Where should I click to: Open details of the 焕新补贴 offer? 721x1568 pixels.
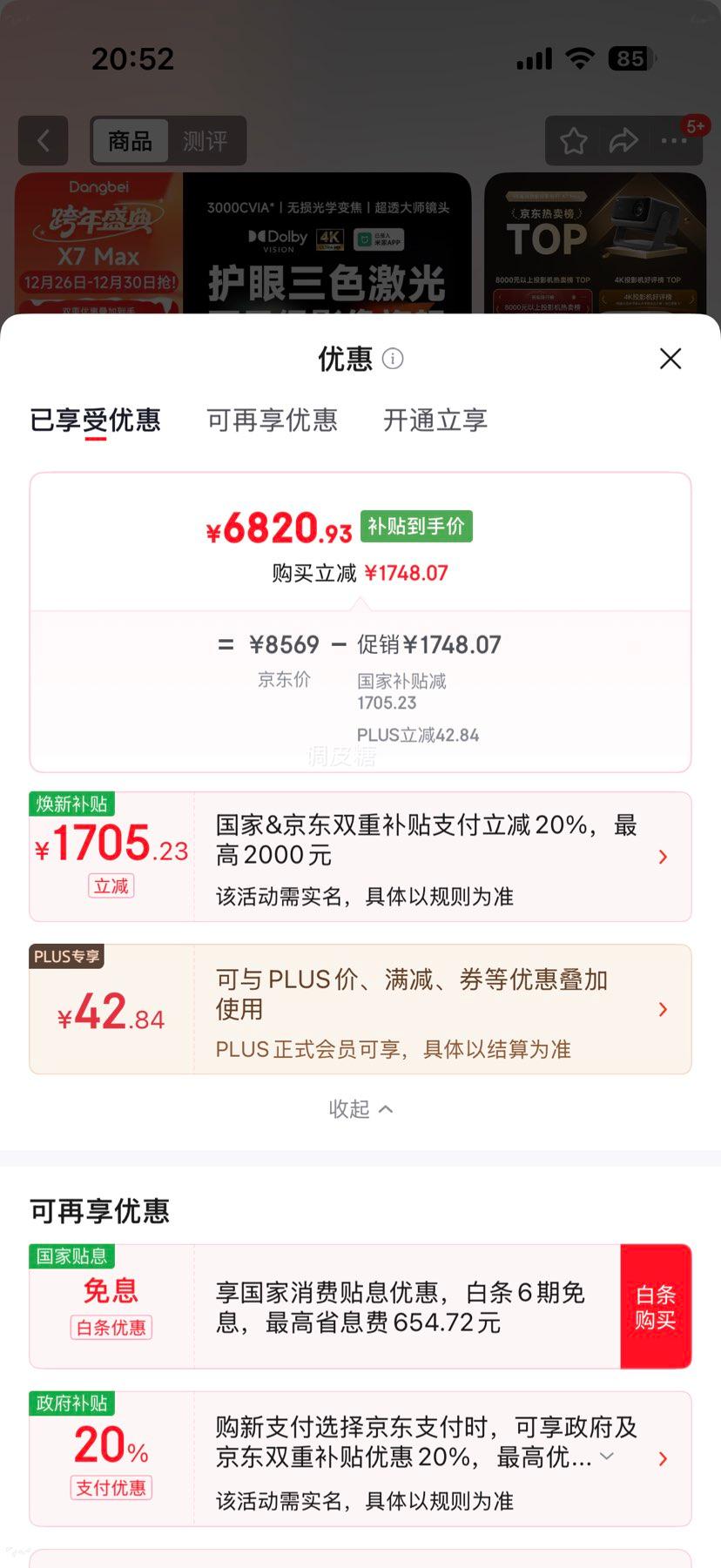click(664, 856)
